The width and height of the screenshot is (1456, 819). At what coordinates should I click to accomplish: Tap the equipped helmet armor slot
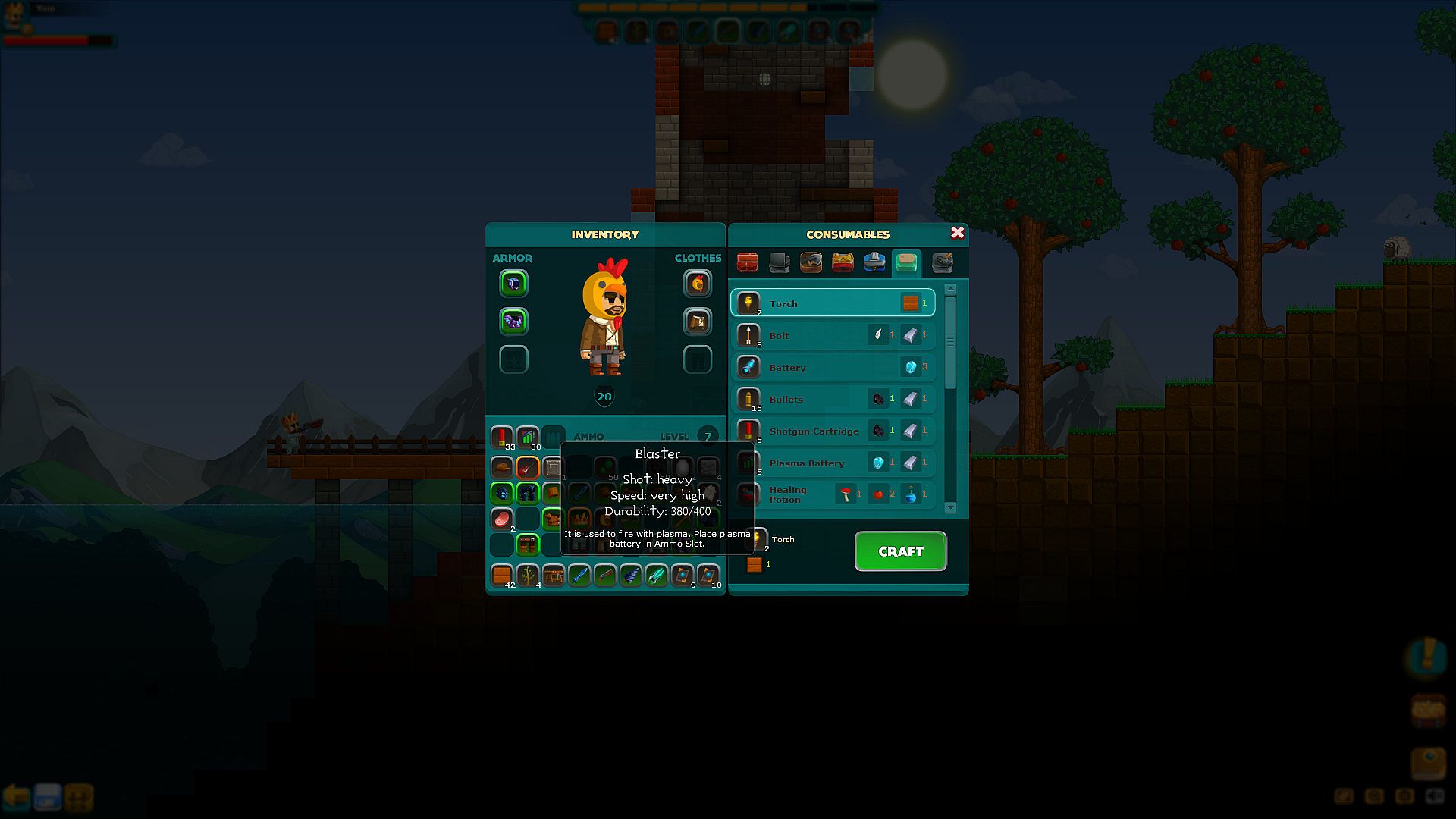click(x=513, y=284)
